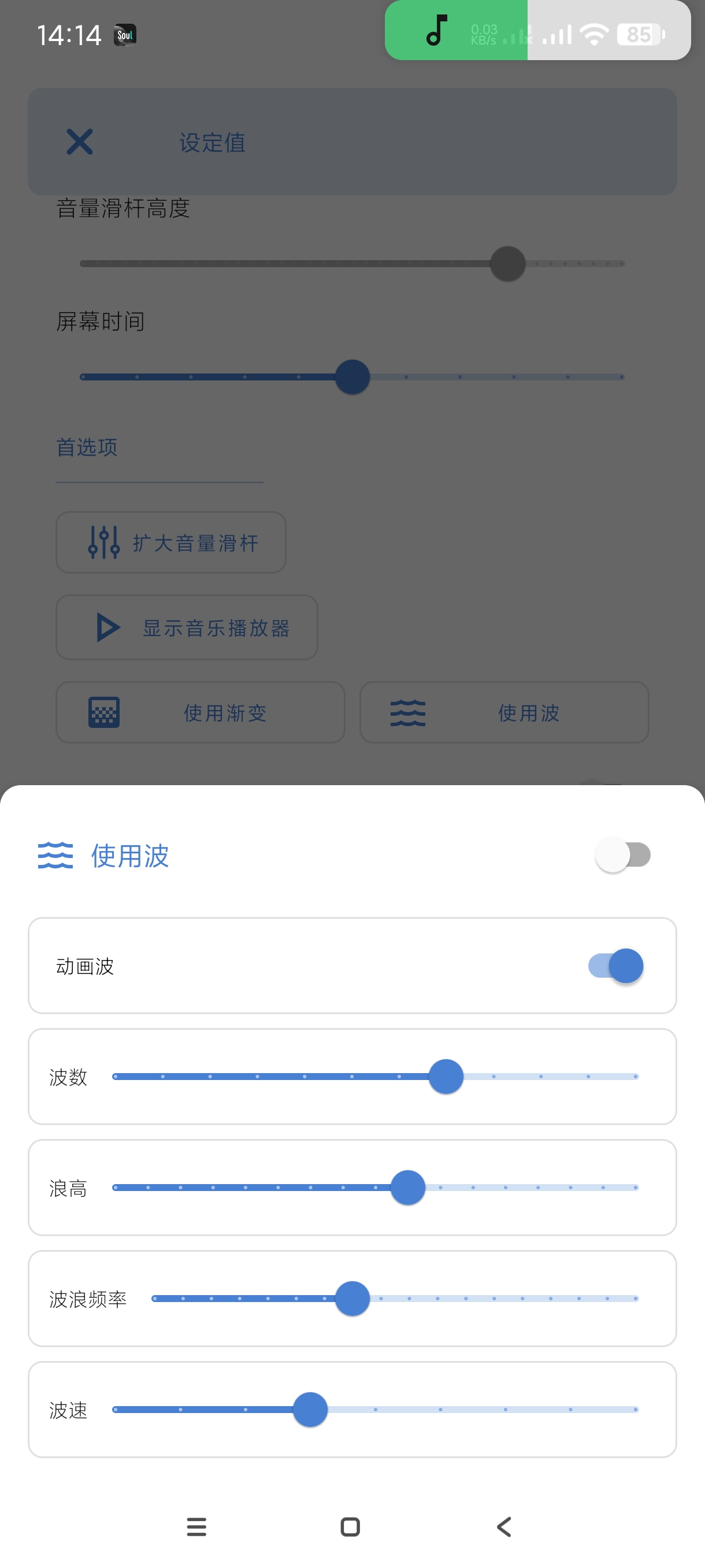Image resolution: width=705 pixels, height=1568 pixels.
Task: Turn off the 动画波 toggle
Action: [615, 966]
